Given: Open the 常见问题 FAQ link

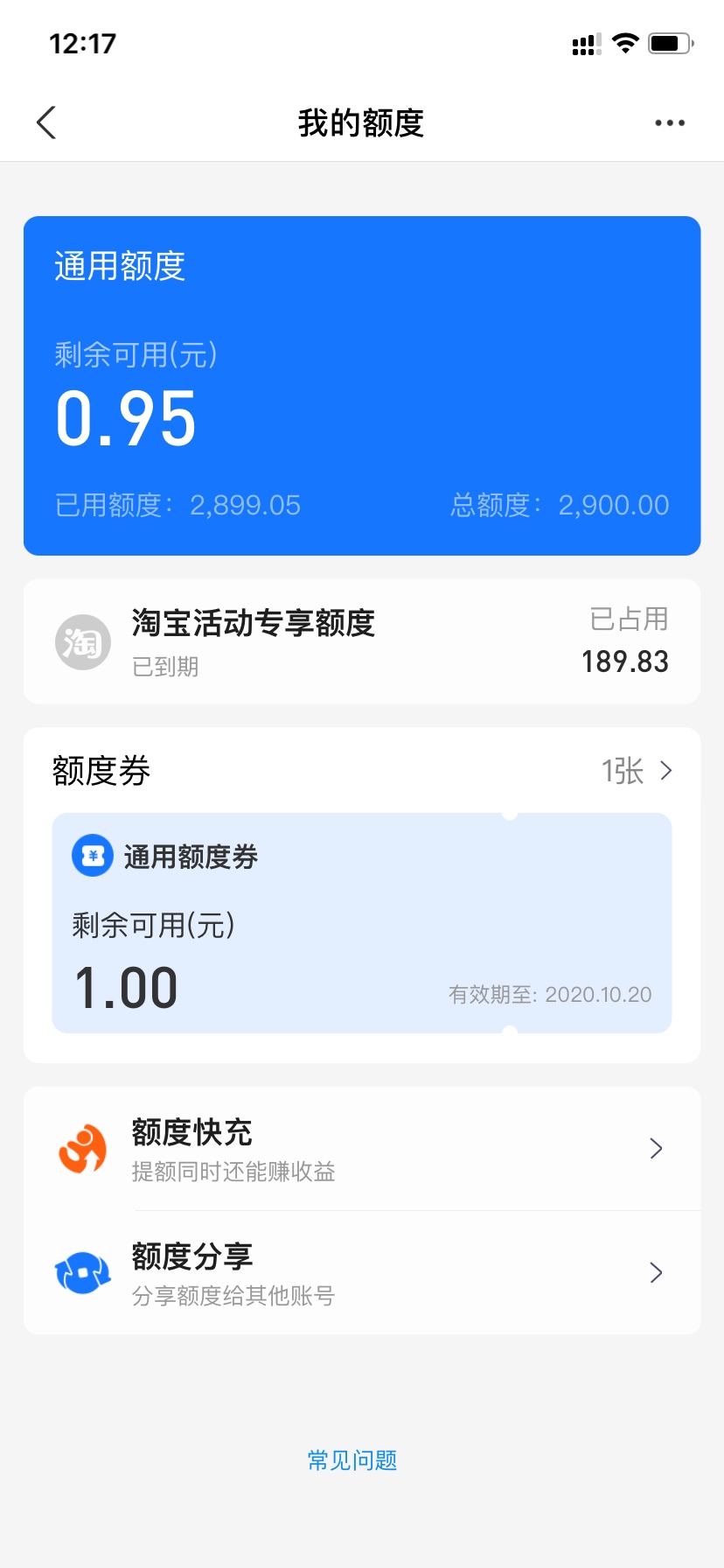Looking at the screenshot, I should click(x=352, y=1460).
